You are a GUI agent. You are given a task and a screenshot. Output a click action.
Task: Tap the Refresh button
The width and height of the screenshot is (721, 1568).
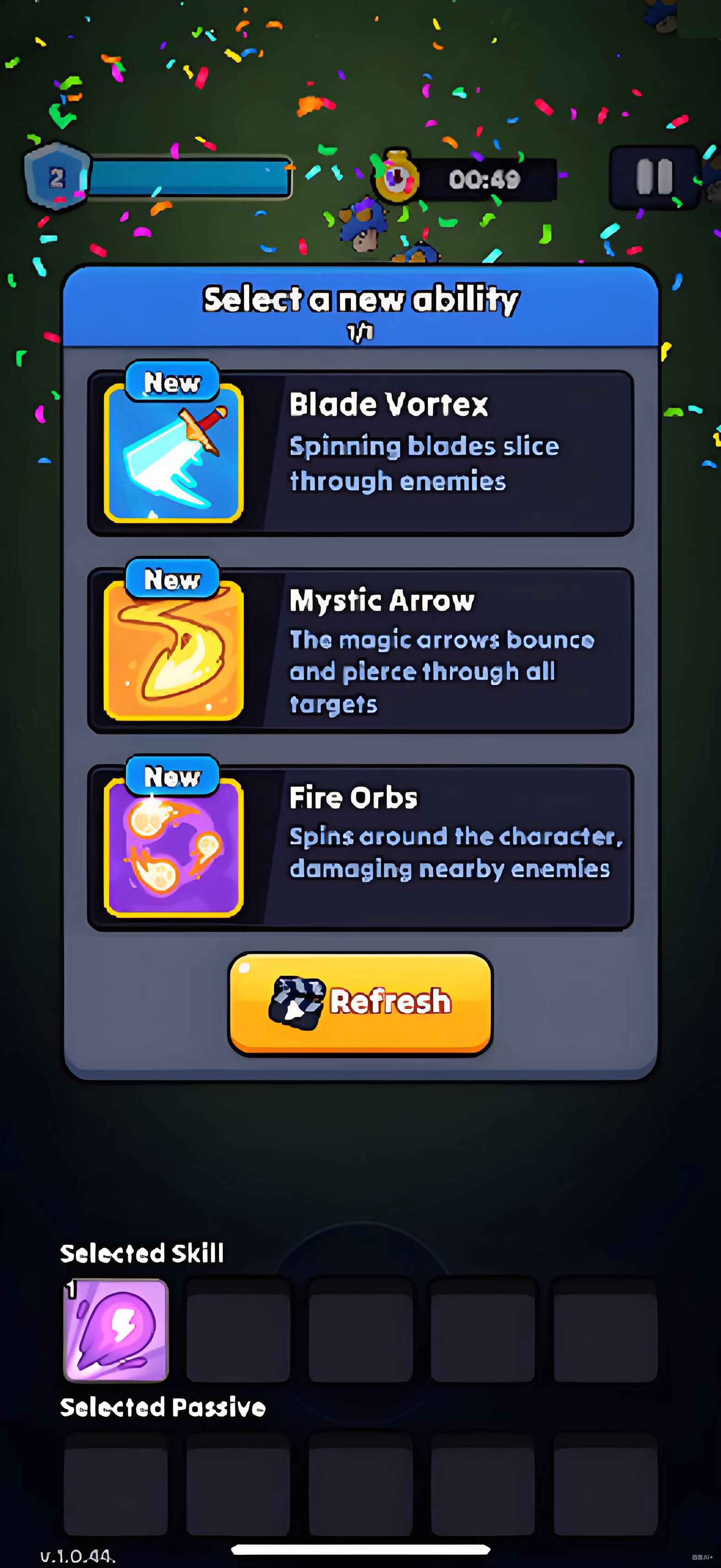[x=360, y=1002]
